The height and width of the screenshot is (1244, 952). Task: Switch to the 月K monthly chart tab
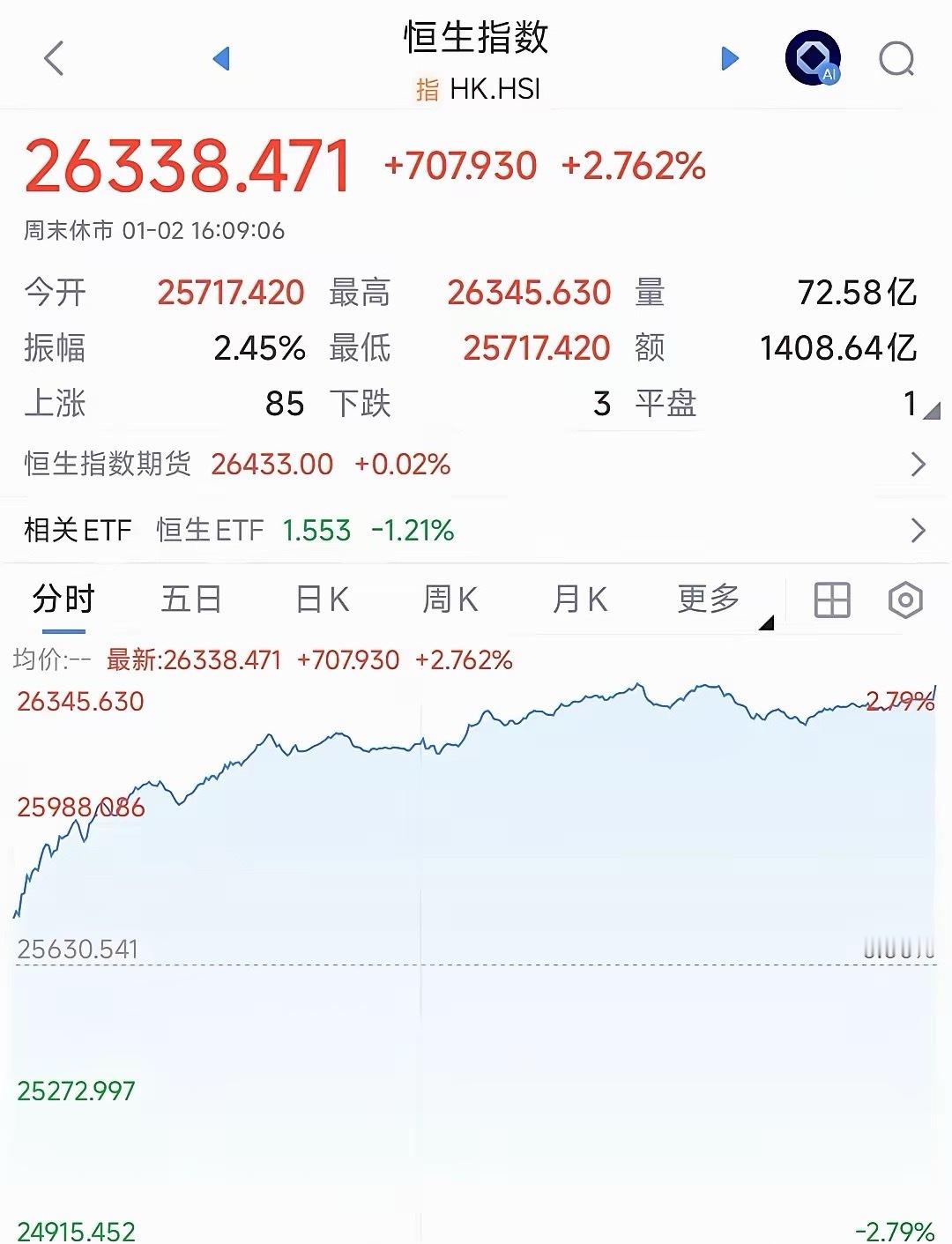point(577,598)
